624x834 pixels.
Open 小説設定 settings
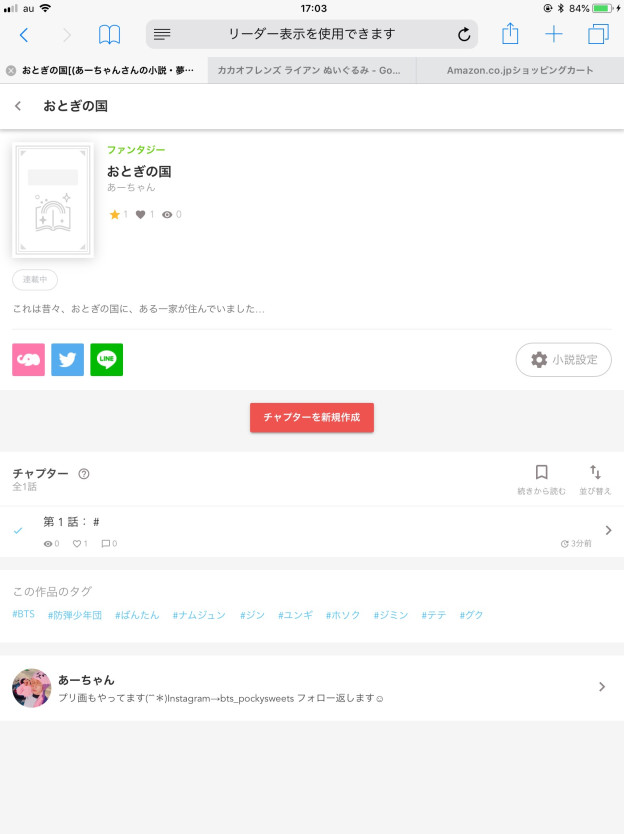pos(563,360)
